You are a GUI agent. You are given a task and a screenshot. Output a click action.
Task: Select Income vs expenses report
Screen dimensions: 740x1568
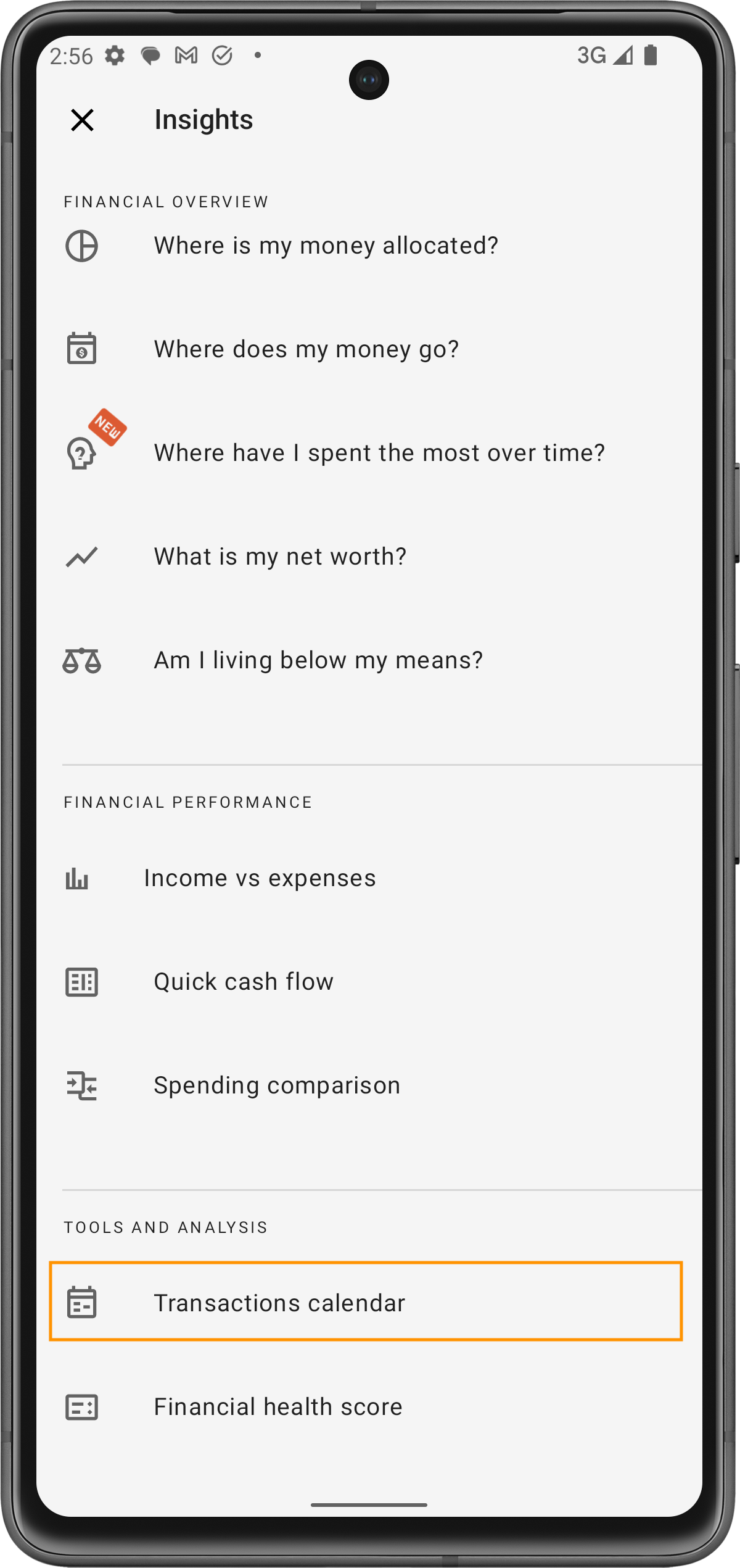(x=260, y=878)
